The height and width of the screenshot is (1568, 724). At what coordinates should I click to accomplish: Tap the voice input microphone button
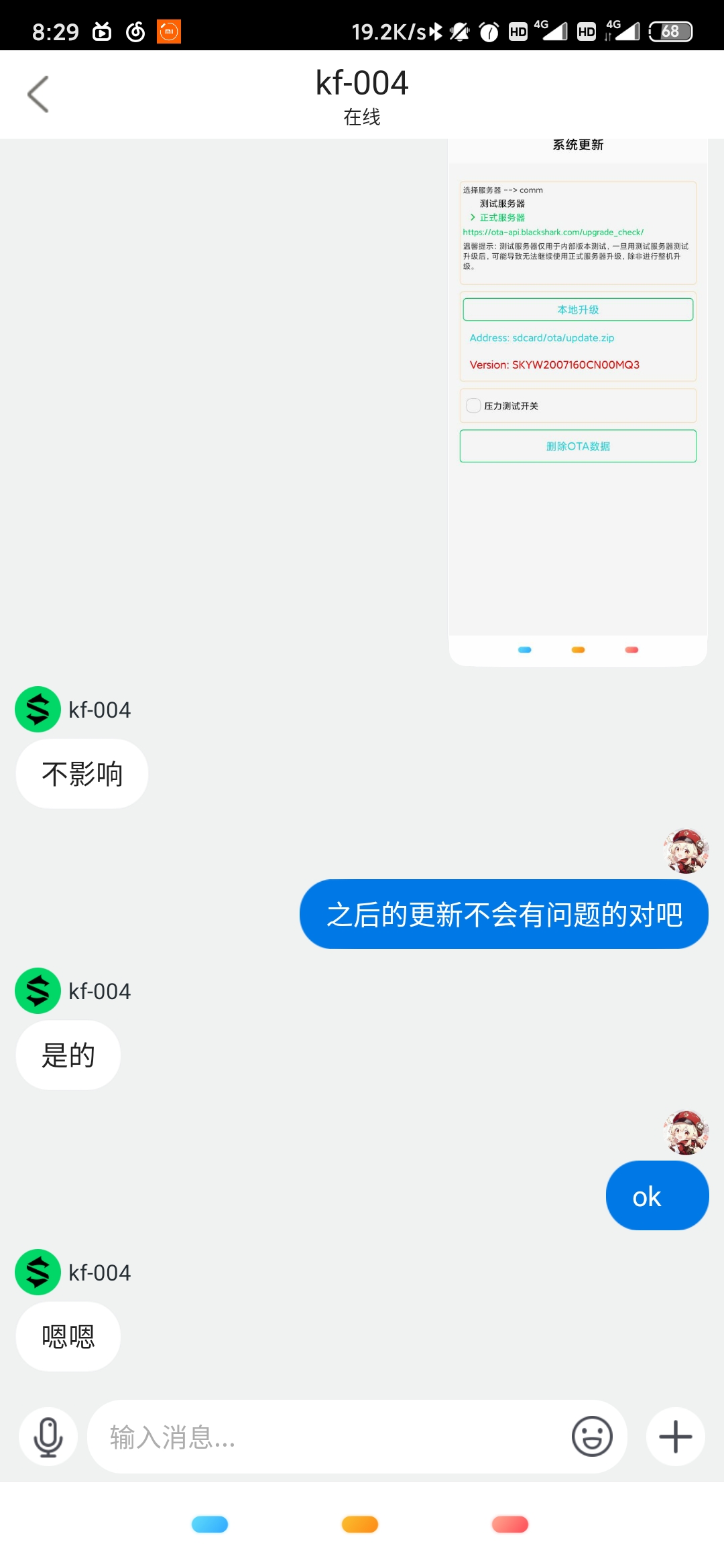[48, 1437]
